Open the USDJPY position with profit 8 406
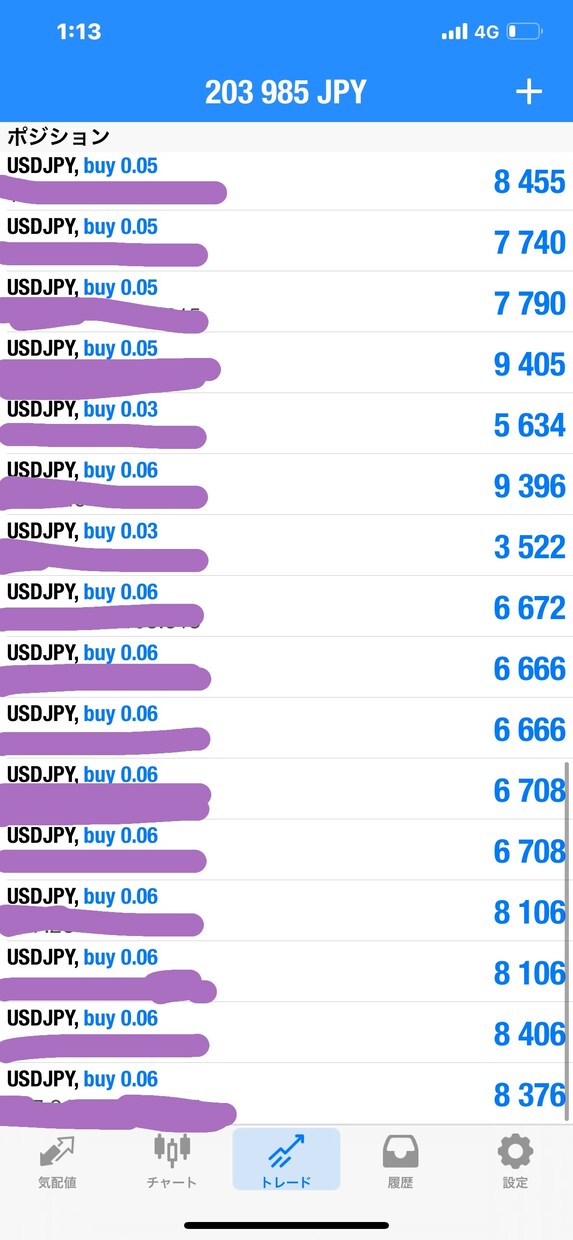 [286, 1033]
